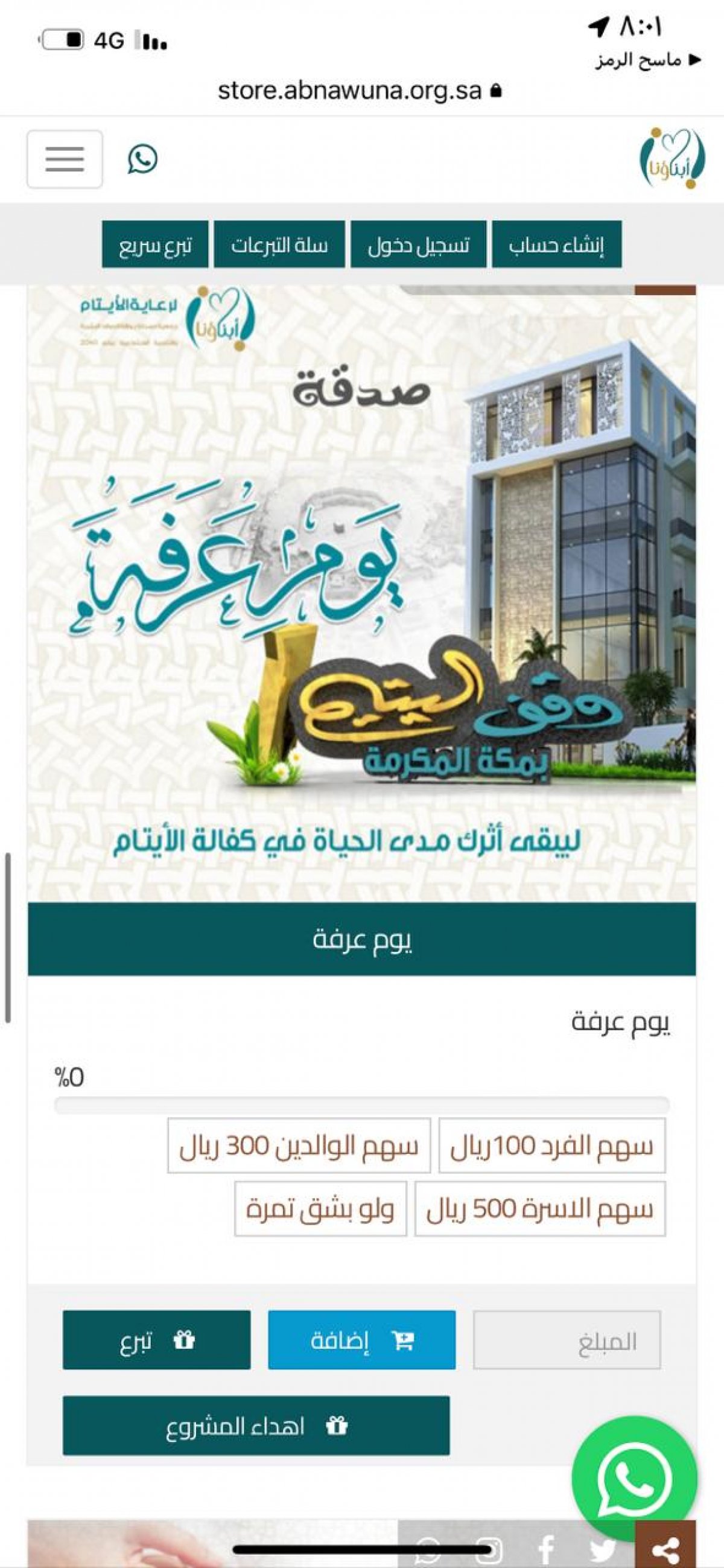Open سلة التبرعات donation basket
The height and width of the screenshot is (1568, 724).
(x=279, y=244)
